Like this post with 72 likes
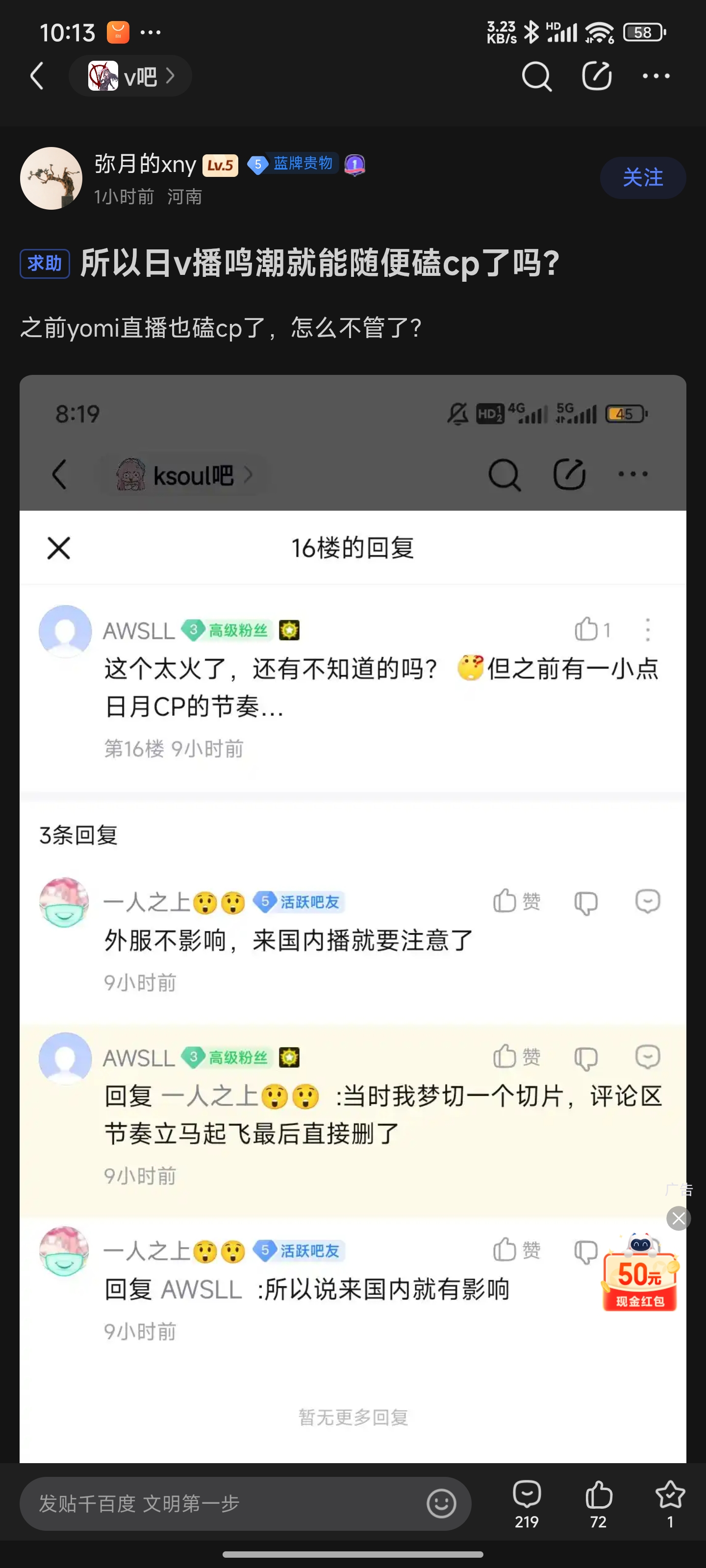The height and width of the screenshot is (1568, 706). tap(598, 1503)
